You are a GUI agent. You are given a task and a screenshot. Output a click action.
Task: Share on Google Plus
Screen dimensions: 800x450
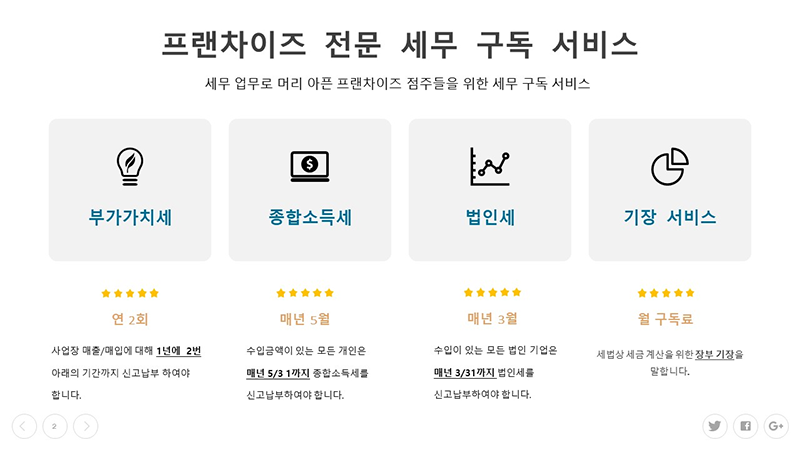tap(776, 426)
